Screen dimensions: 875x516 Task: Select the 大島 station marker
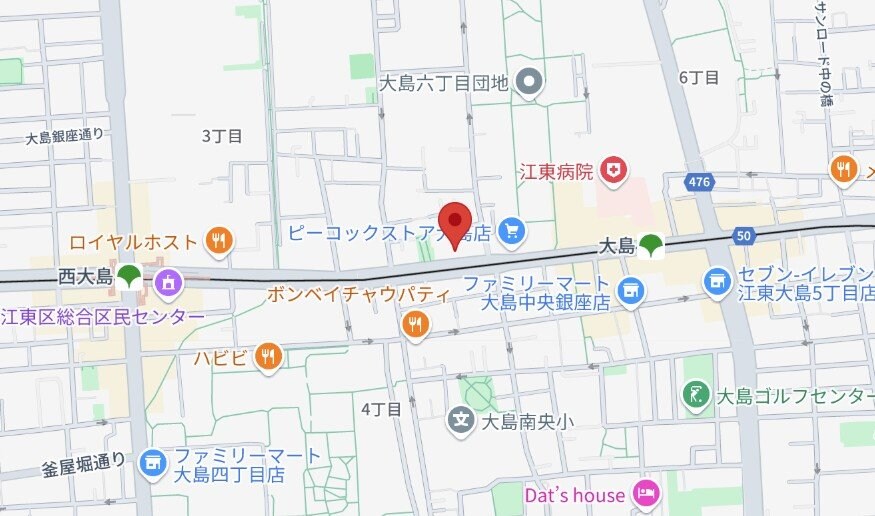(x=651, y=244)
